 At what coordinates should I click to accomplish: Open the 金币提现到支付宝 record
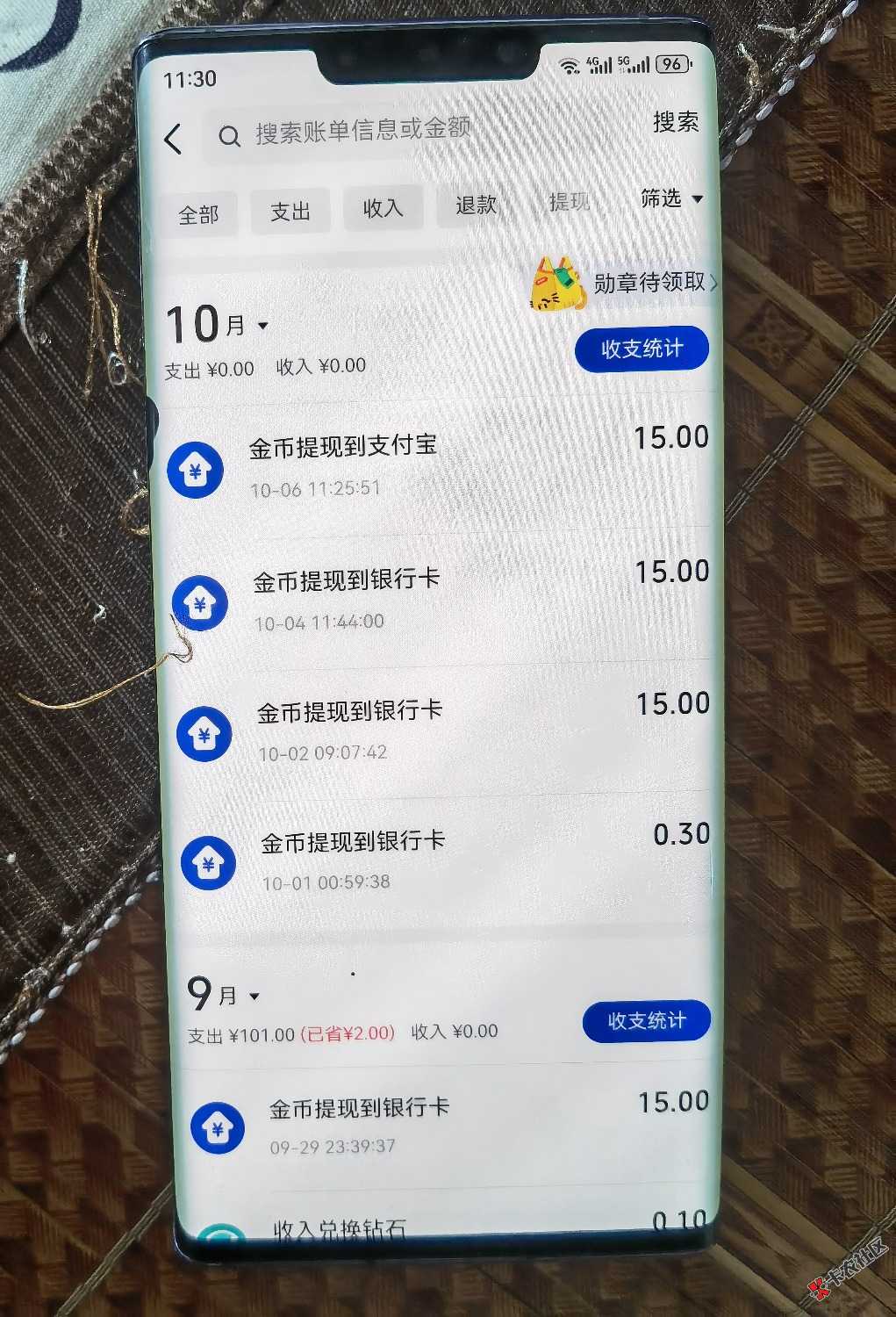pyautogui.click(x=439, y=464)
